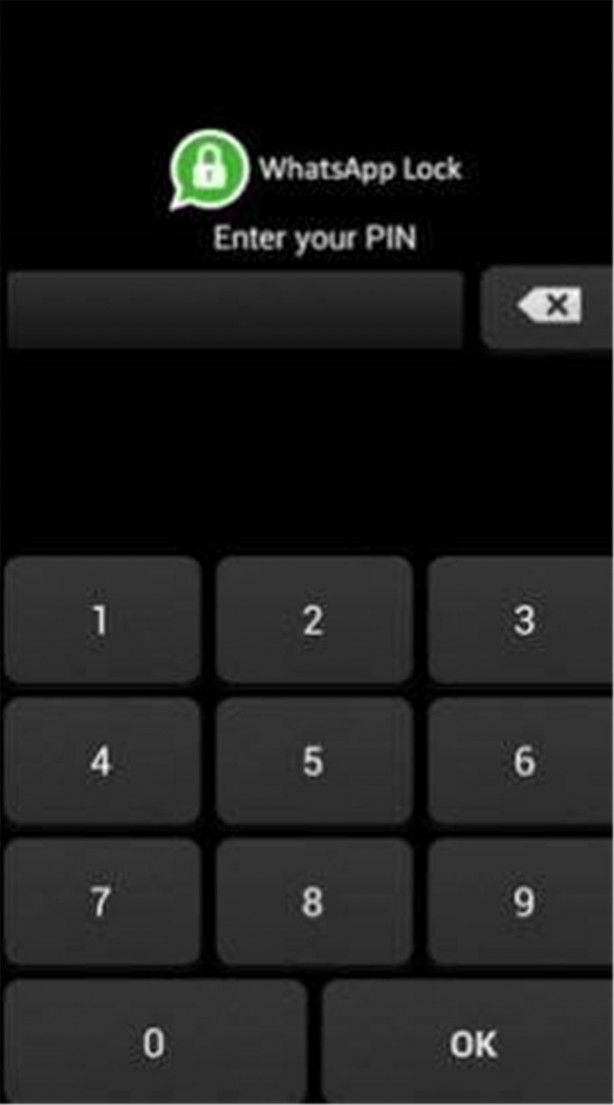
Task: Enter digit 9 on the keypad
Action: (522, 903)
